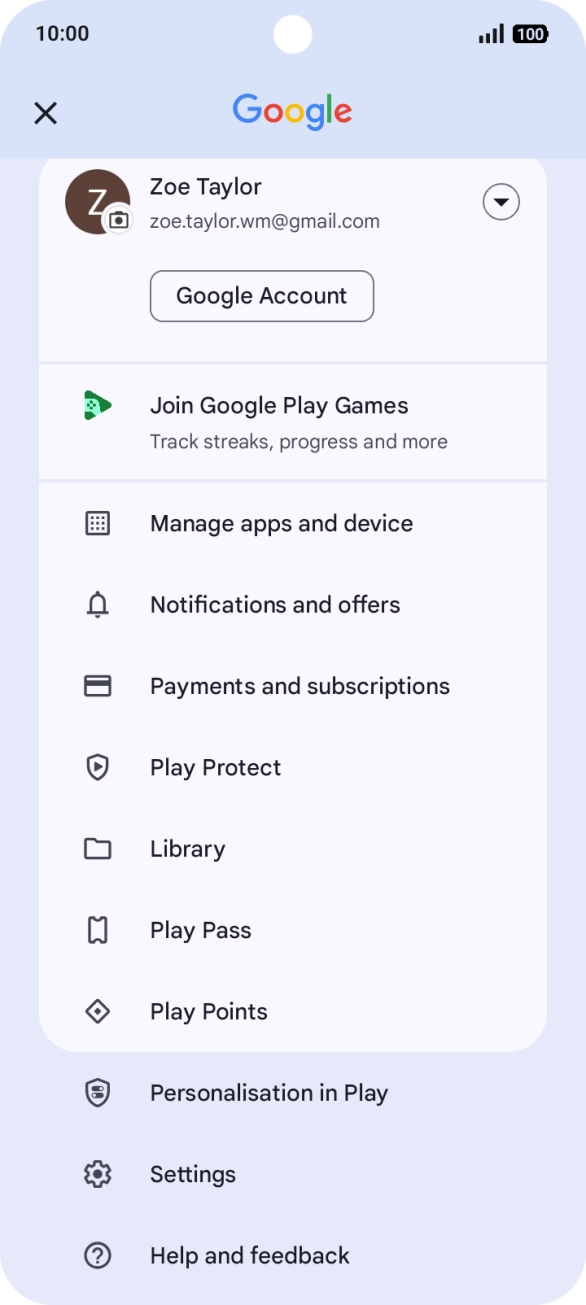Join Google Play Games
586x1305 pixels.
pos(293,422)
